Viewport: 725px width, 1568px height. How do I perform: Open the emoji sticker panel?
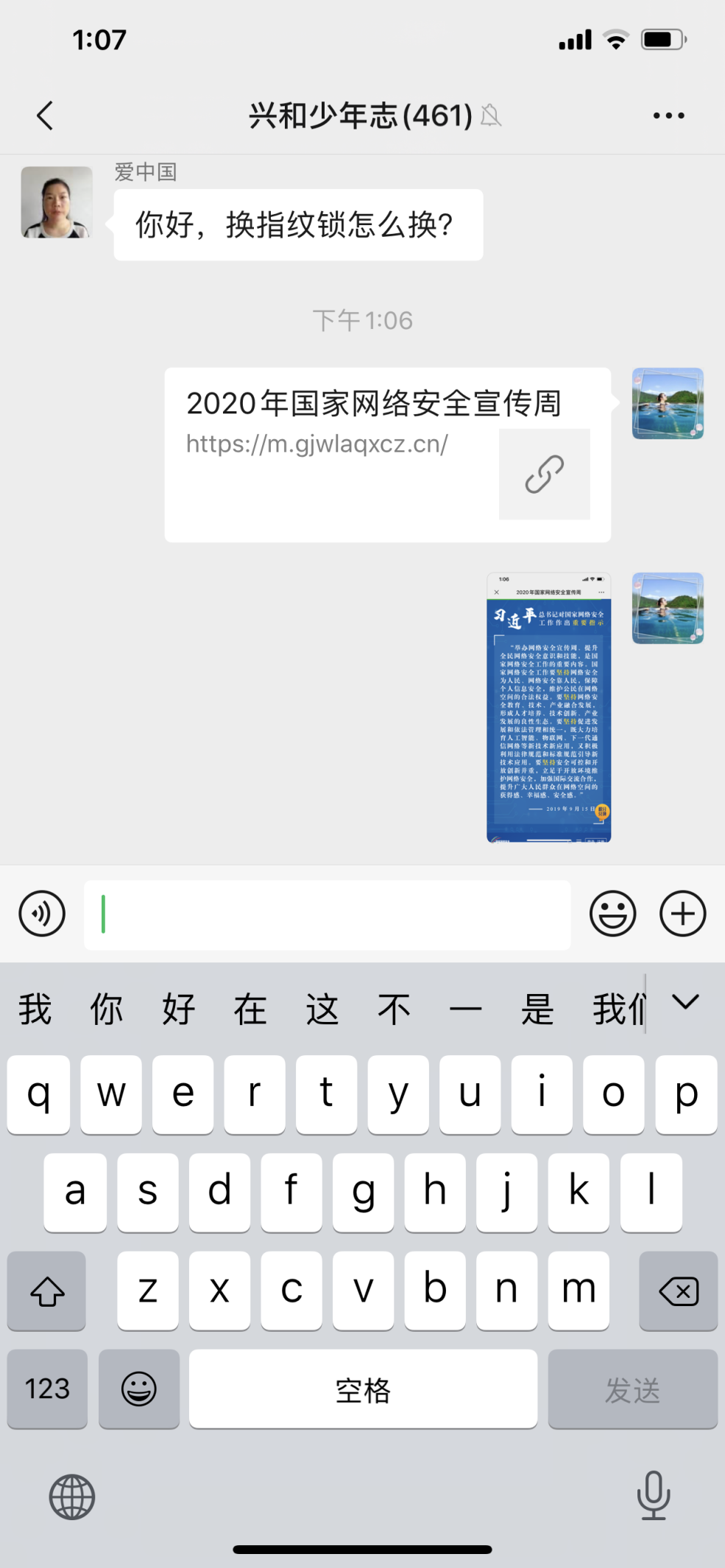pyautogui.click(x=612, y=914)
